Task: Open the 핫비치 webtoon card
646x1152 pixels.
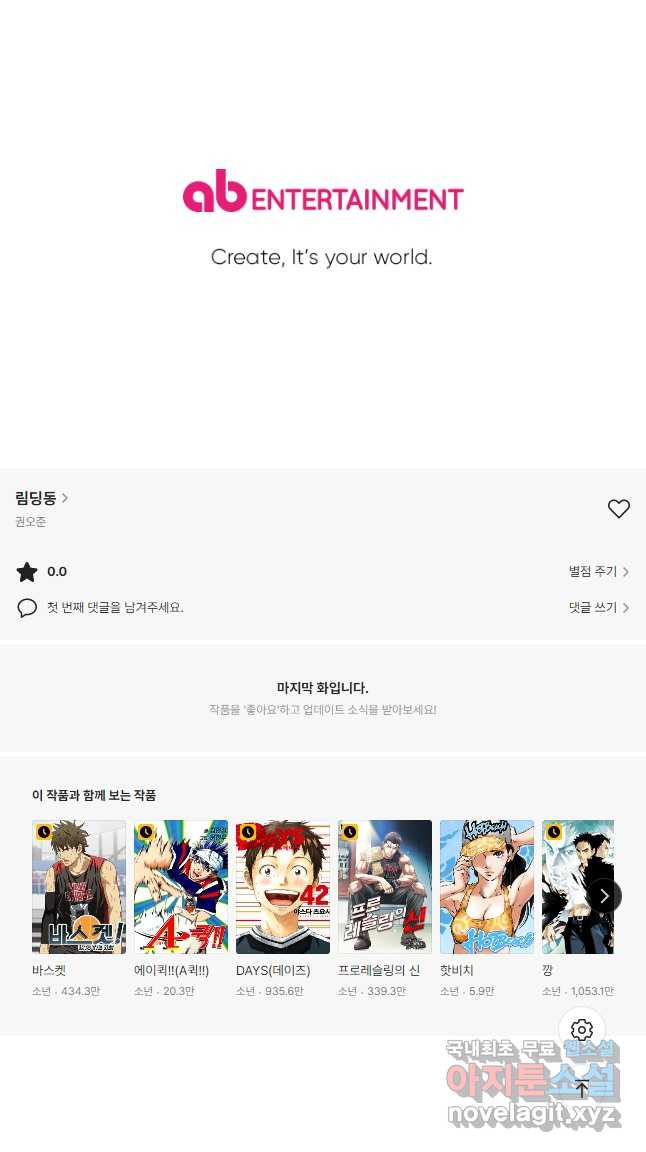Action: point(487,887)
